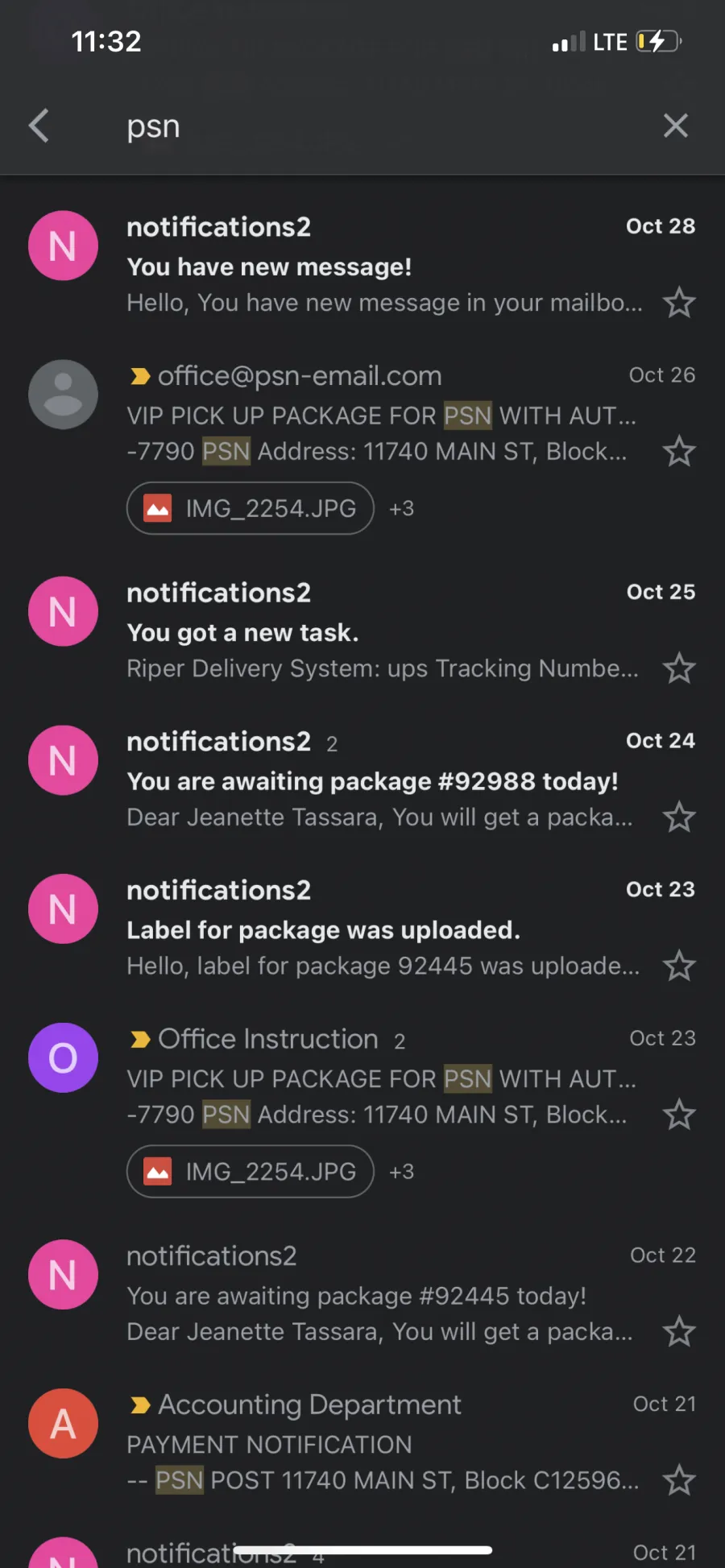Image resolution: width=725 pixels, height=1568 pixels.
Task: Open IMG_2254.JPG attachment in Office Instruction email
Action: 250,1172
